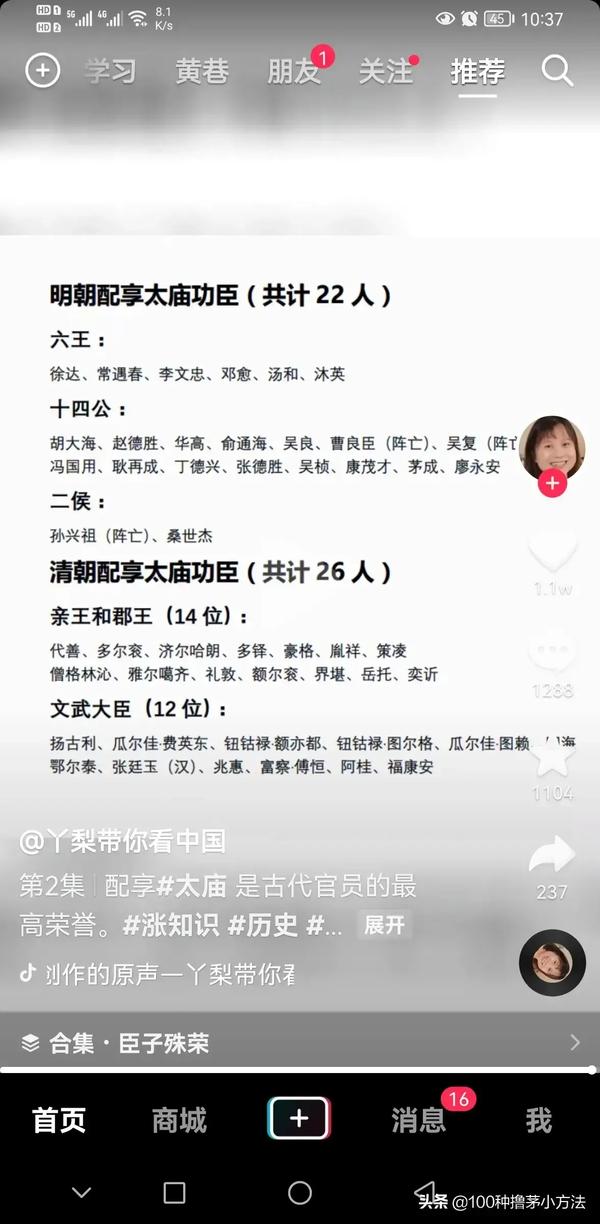Expand the caption with 展开
The height and width of the screenshot is (1224, 600).
click(384, 925)
